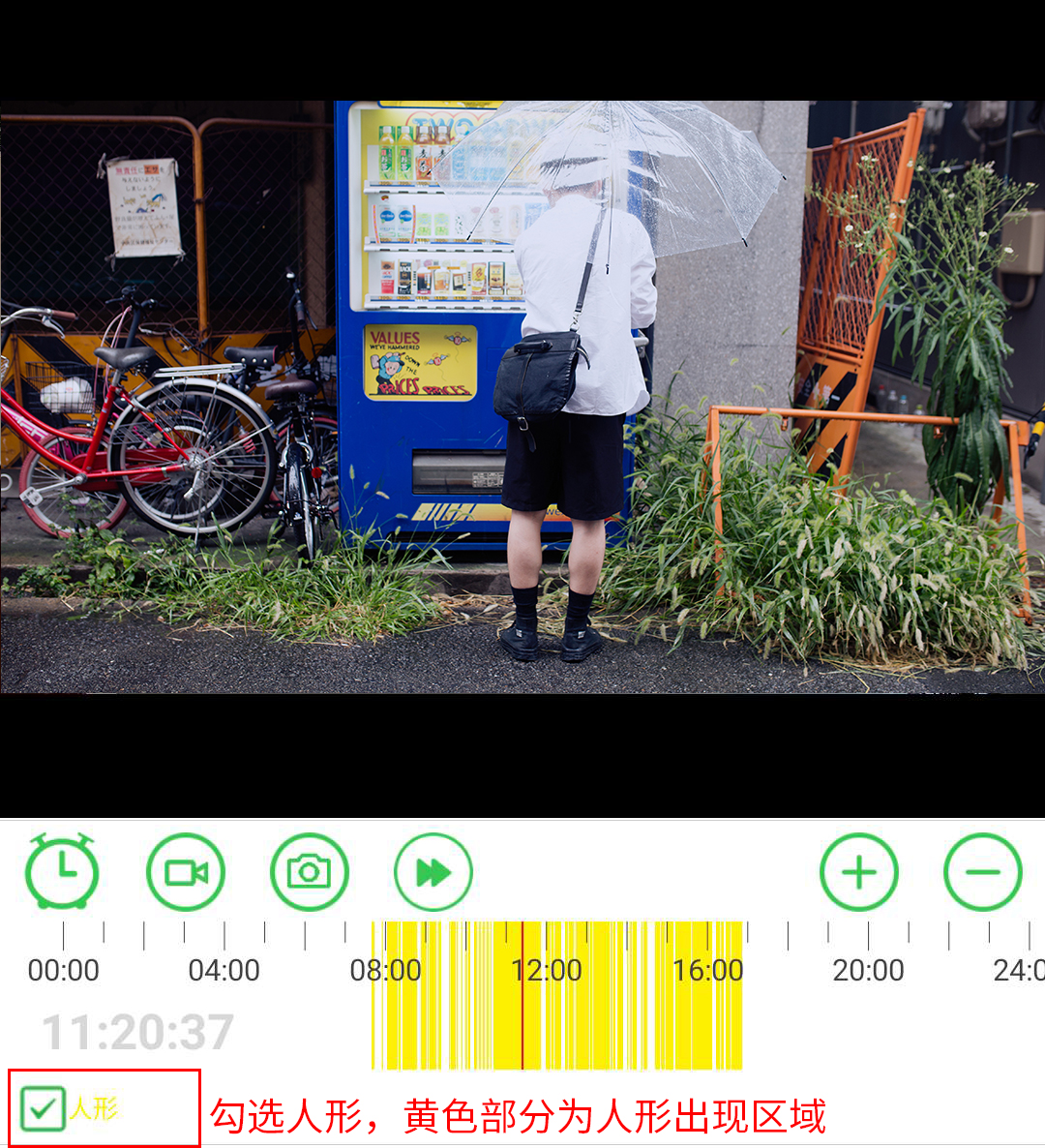
Task: Zoom out the timeline with minus
Action: 982,872
